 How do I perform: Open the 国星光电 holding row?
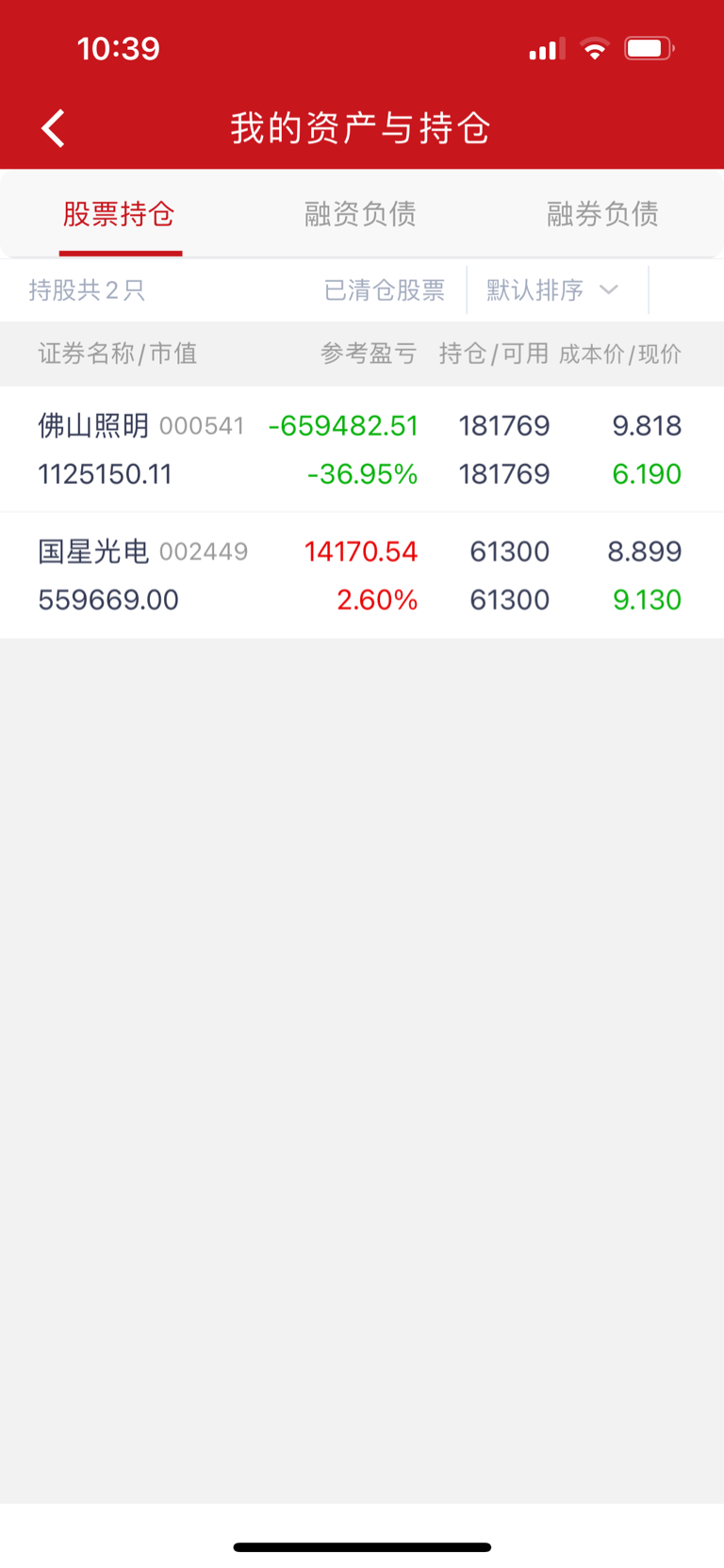[362, 575]
